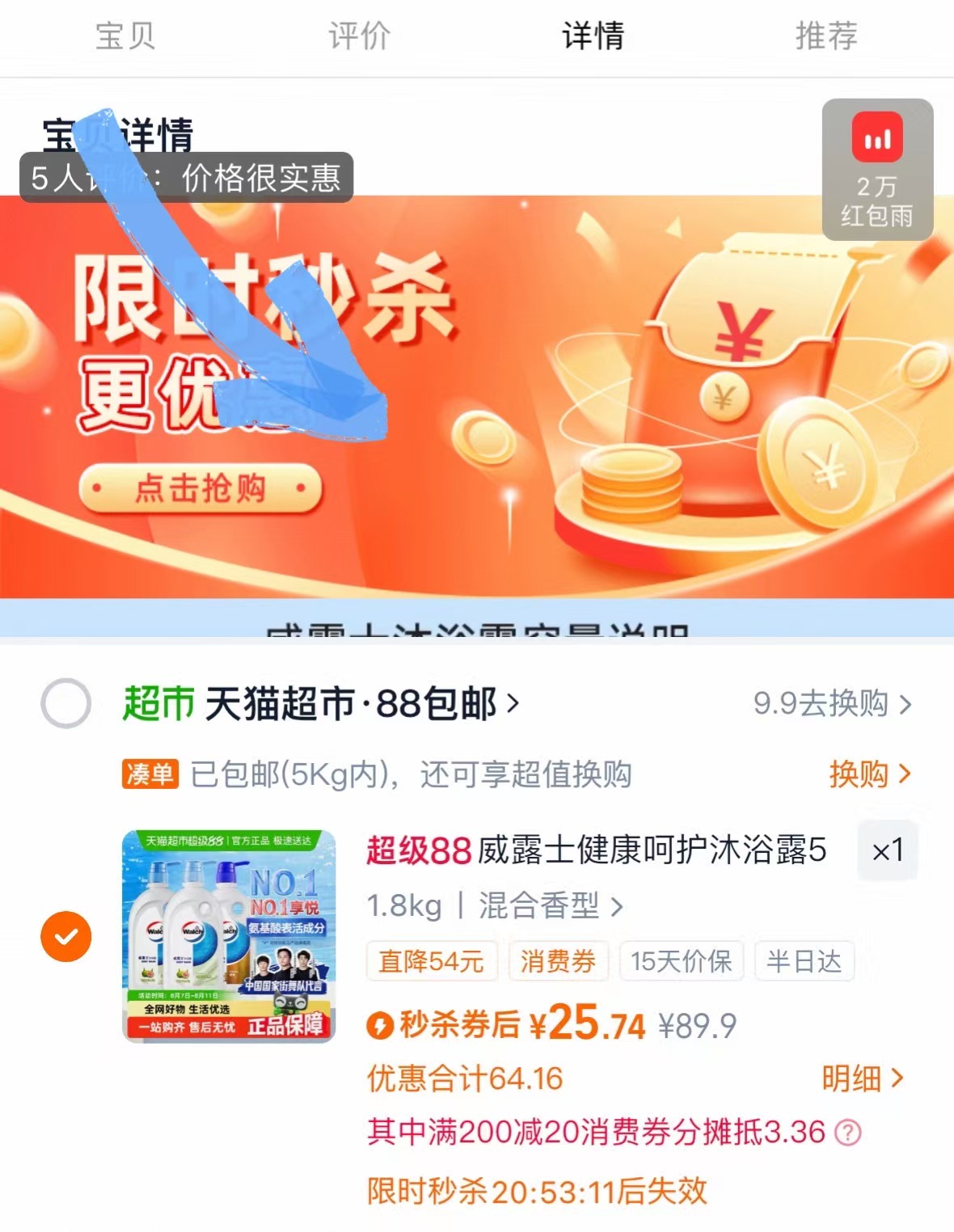Image resolution: width=954 pixels, height=1232 pixels.
Task: Click the 凑单 badge icon
Action: [148, 774]
